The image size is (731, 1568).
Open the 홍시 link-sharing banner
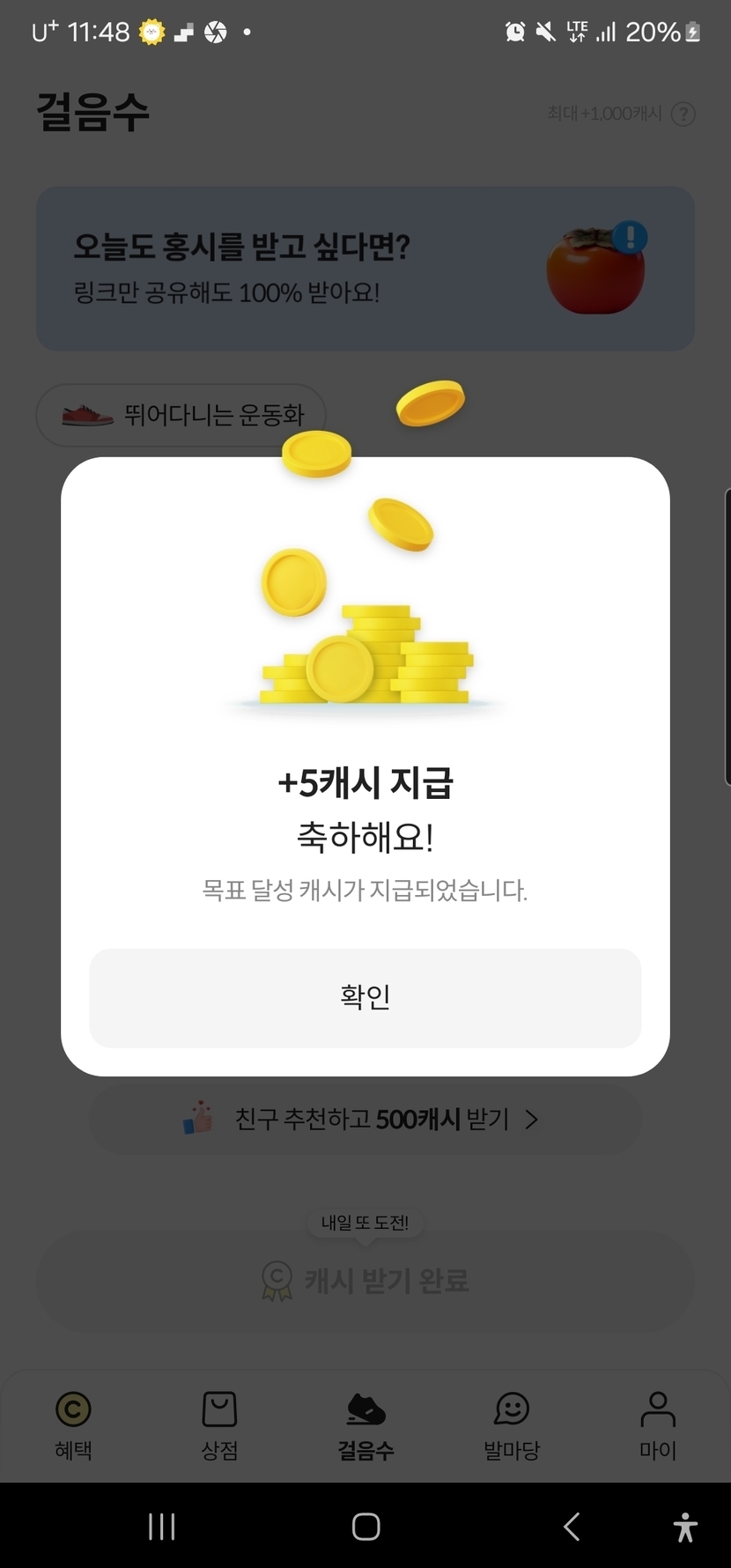pyautogui.click(x=365, y=268)
